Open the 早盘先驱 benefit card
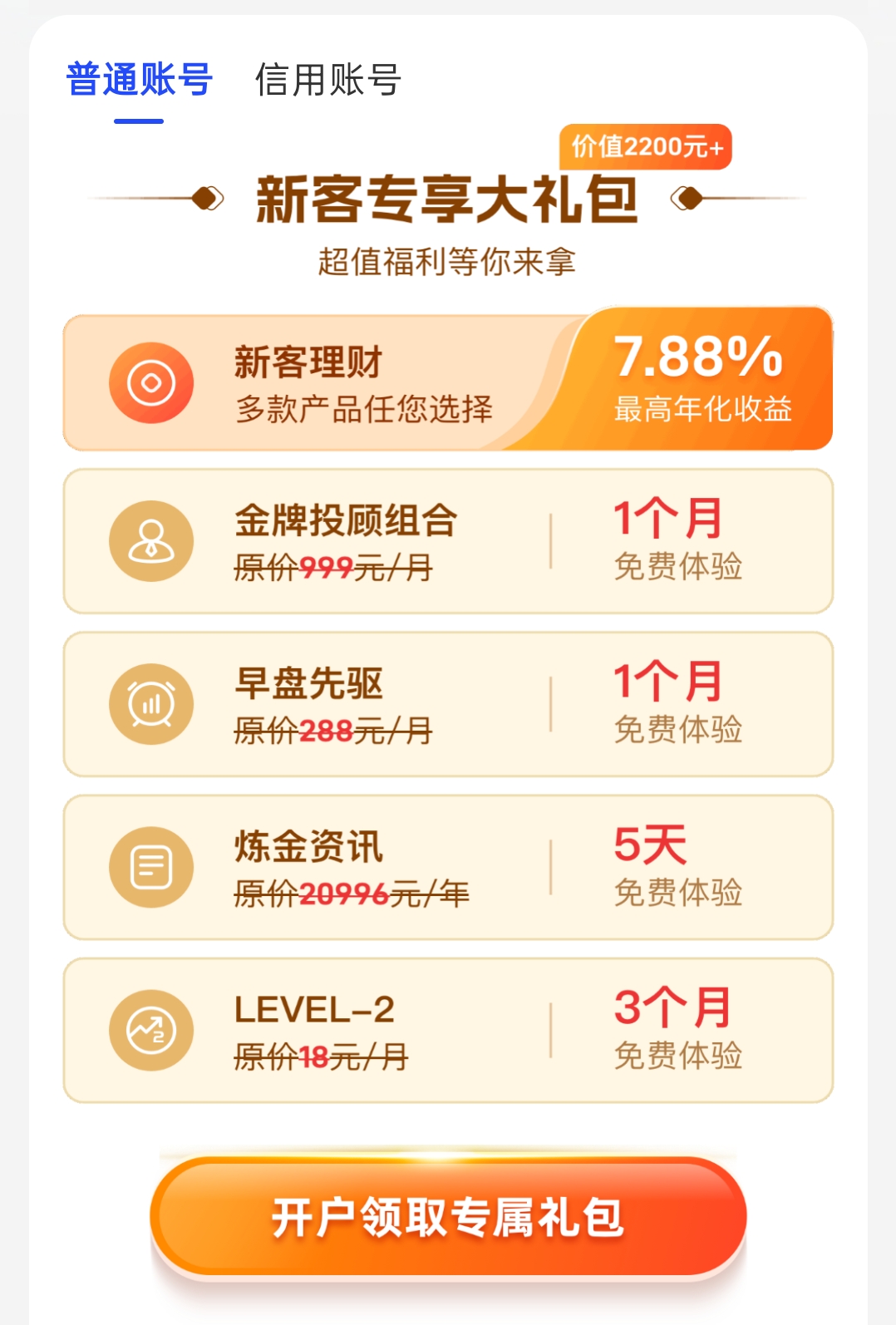 point(448,704)
